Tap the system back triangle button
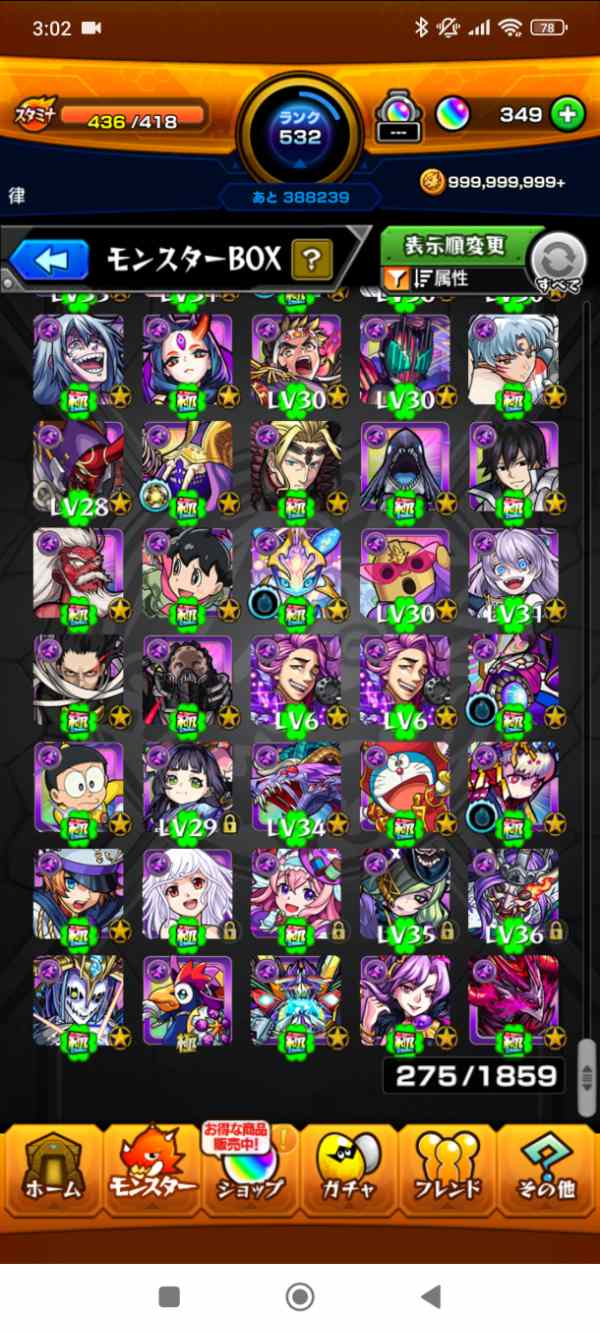This screenshot has height=1333, width=600. [431, 1297]
